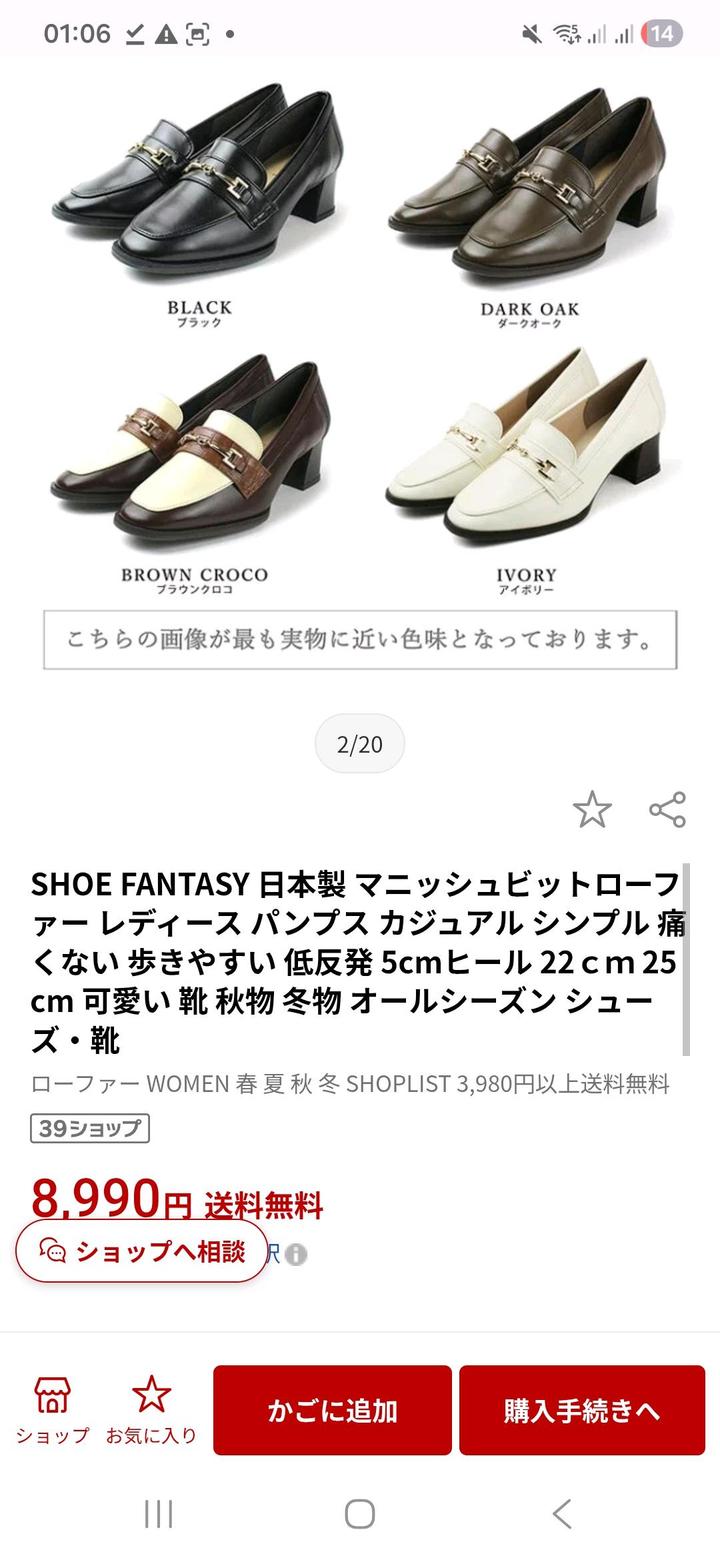This screenshot has width=720, height=1560.
Task: Share this loafer product page
Action: (x=667, y=809)
